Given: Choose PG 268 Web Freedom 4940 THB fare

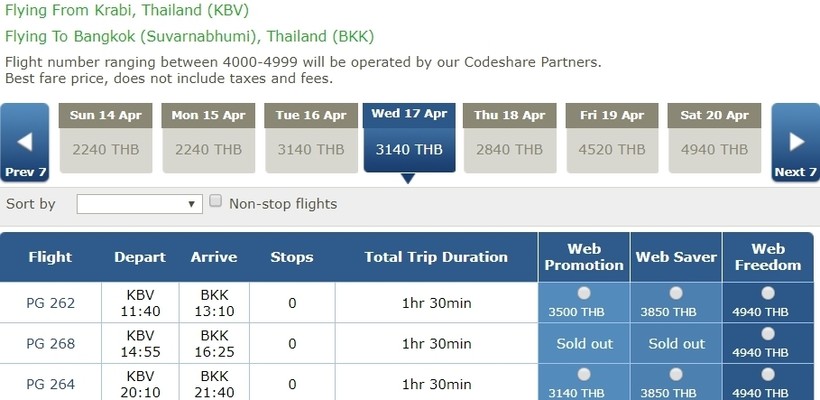Looking at the screenshot, I should click(x=767, y=334).
